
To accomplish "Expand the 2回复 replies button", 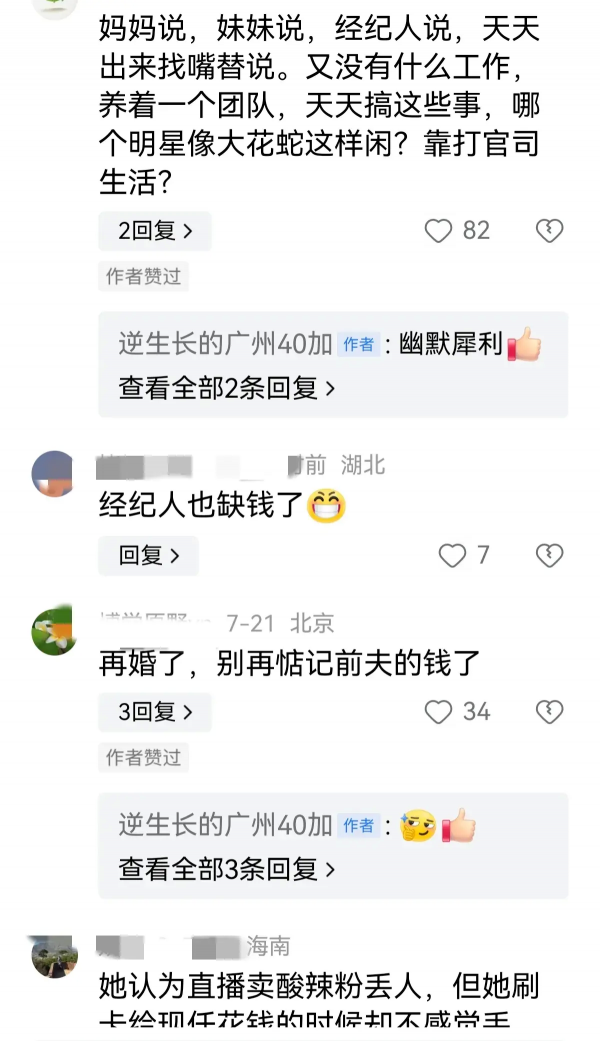I will pyautogui.click(x=154, y=231).
